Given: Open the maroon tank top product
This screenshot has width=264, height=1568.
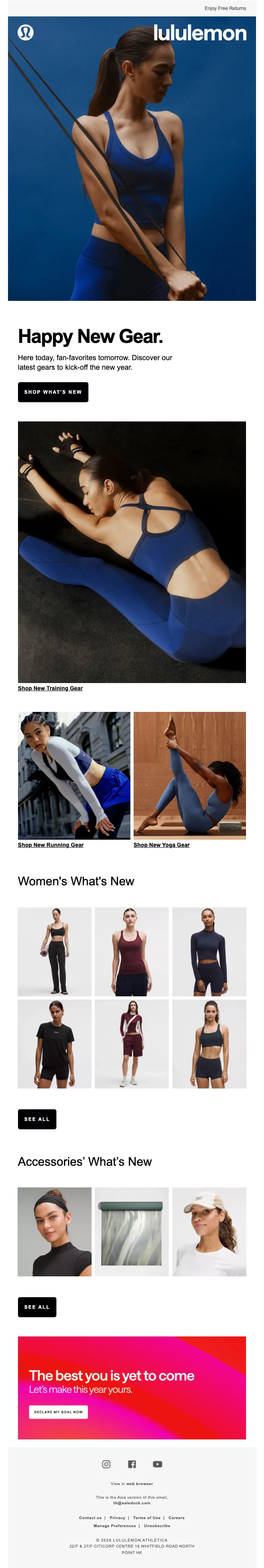Looking at the screenshot, I should click(x=131, y=951).
